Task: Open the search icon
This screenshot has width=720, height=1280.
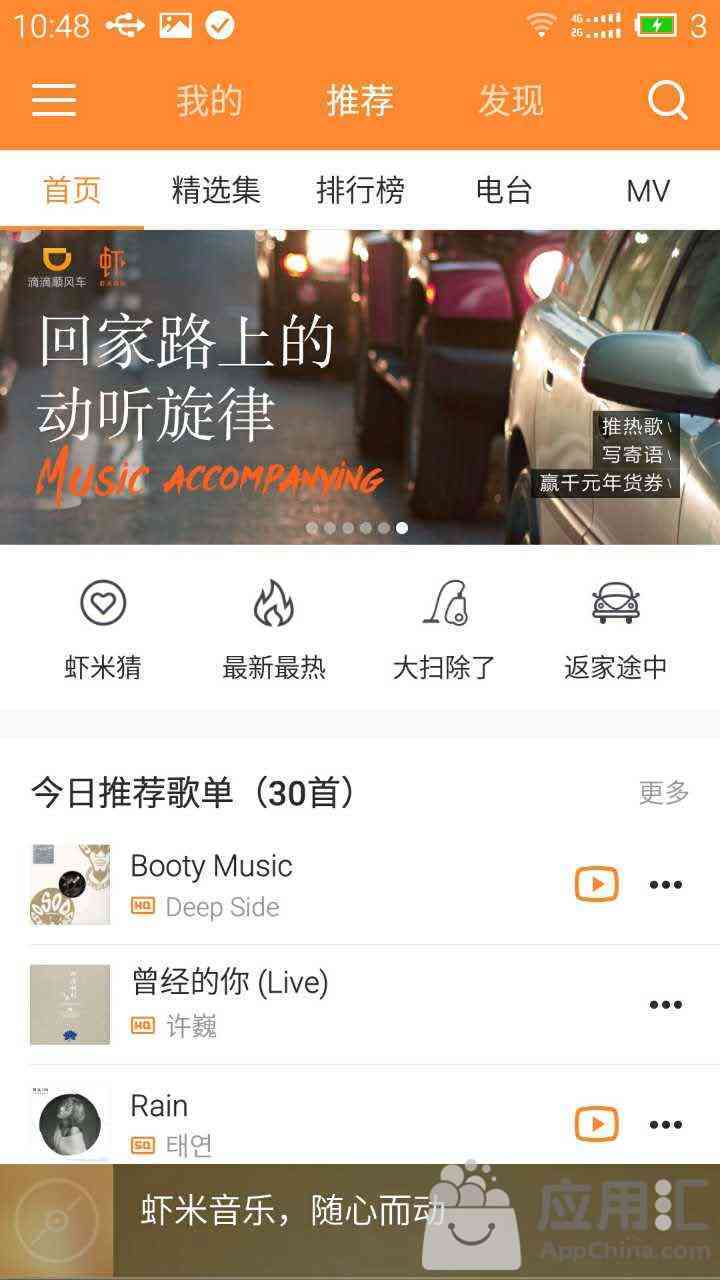Action: pyautogui.click(x=667, y=100)
